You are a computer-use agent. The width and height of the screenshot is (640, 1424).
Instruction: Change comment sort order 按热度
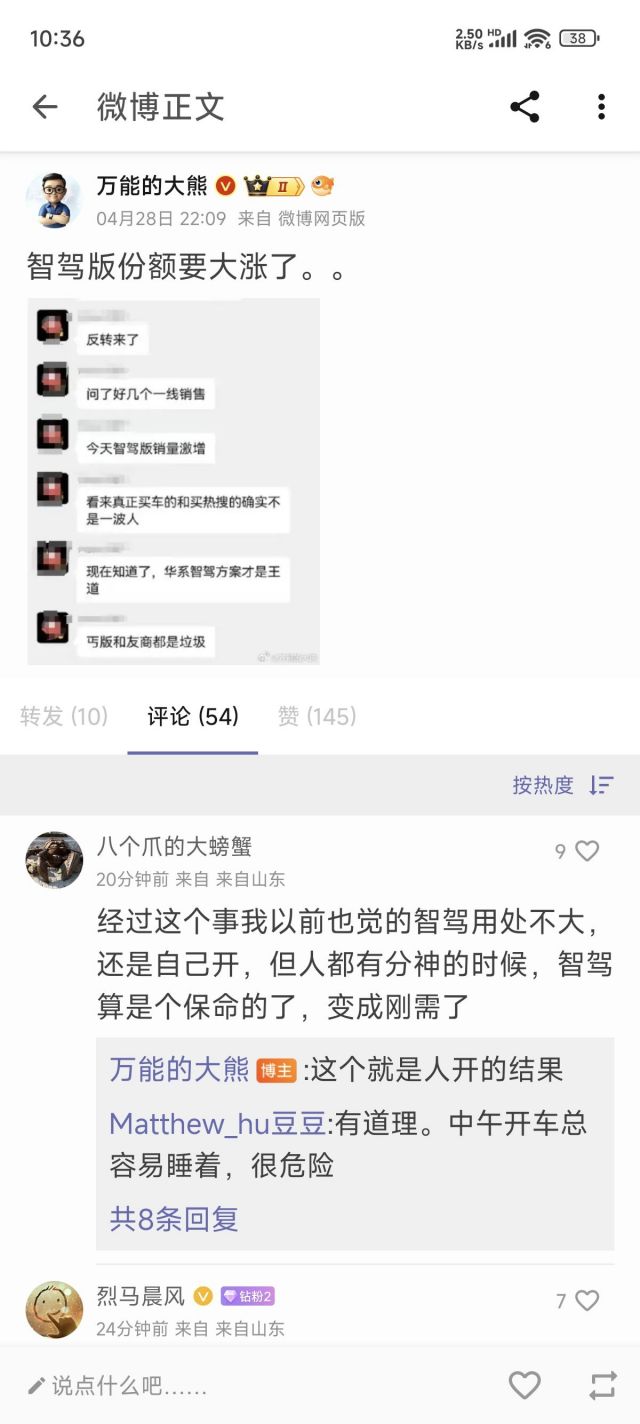point(563,785)
